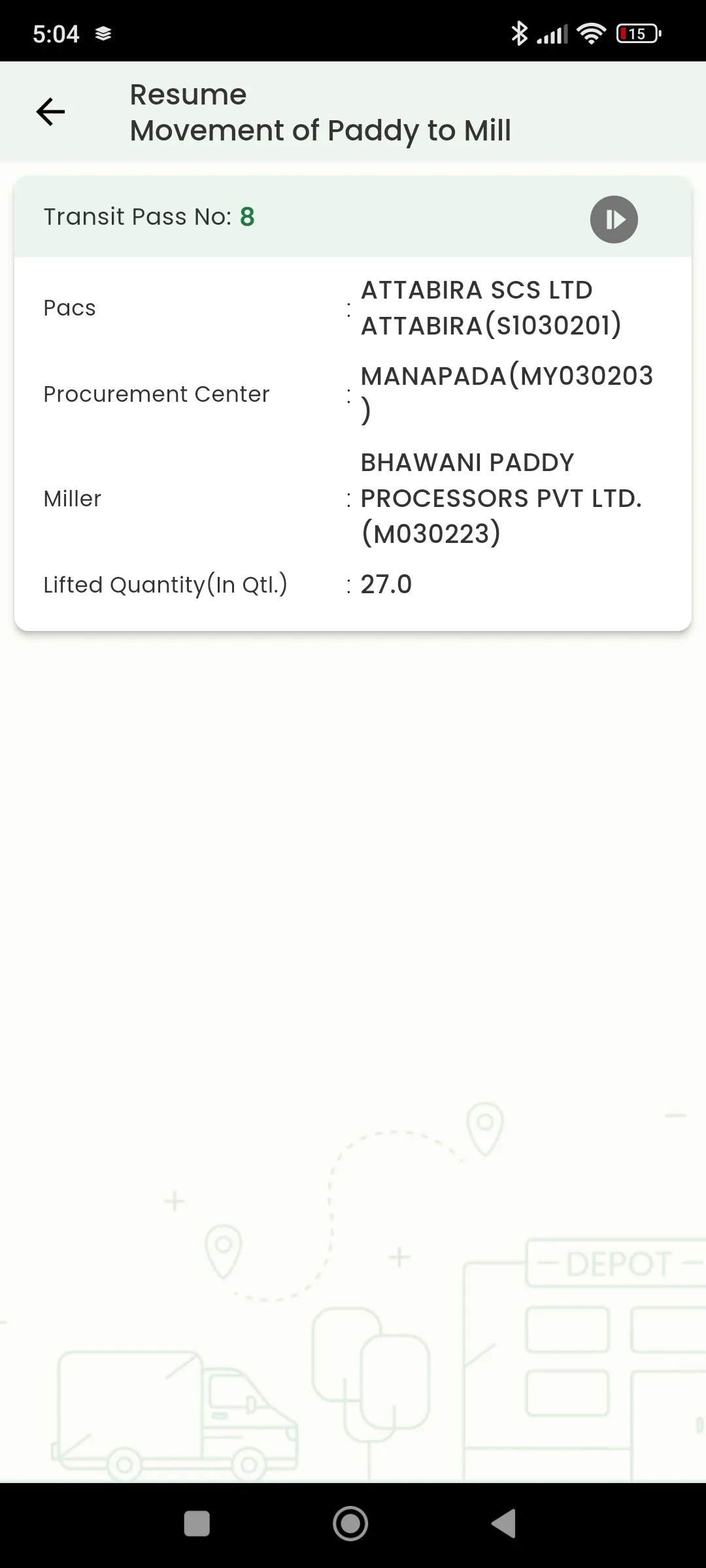Tap the transit pass detail card
Image resolution: width=706 pixels, height=1568 pixels.
click(353, 402)
